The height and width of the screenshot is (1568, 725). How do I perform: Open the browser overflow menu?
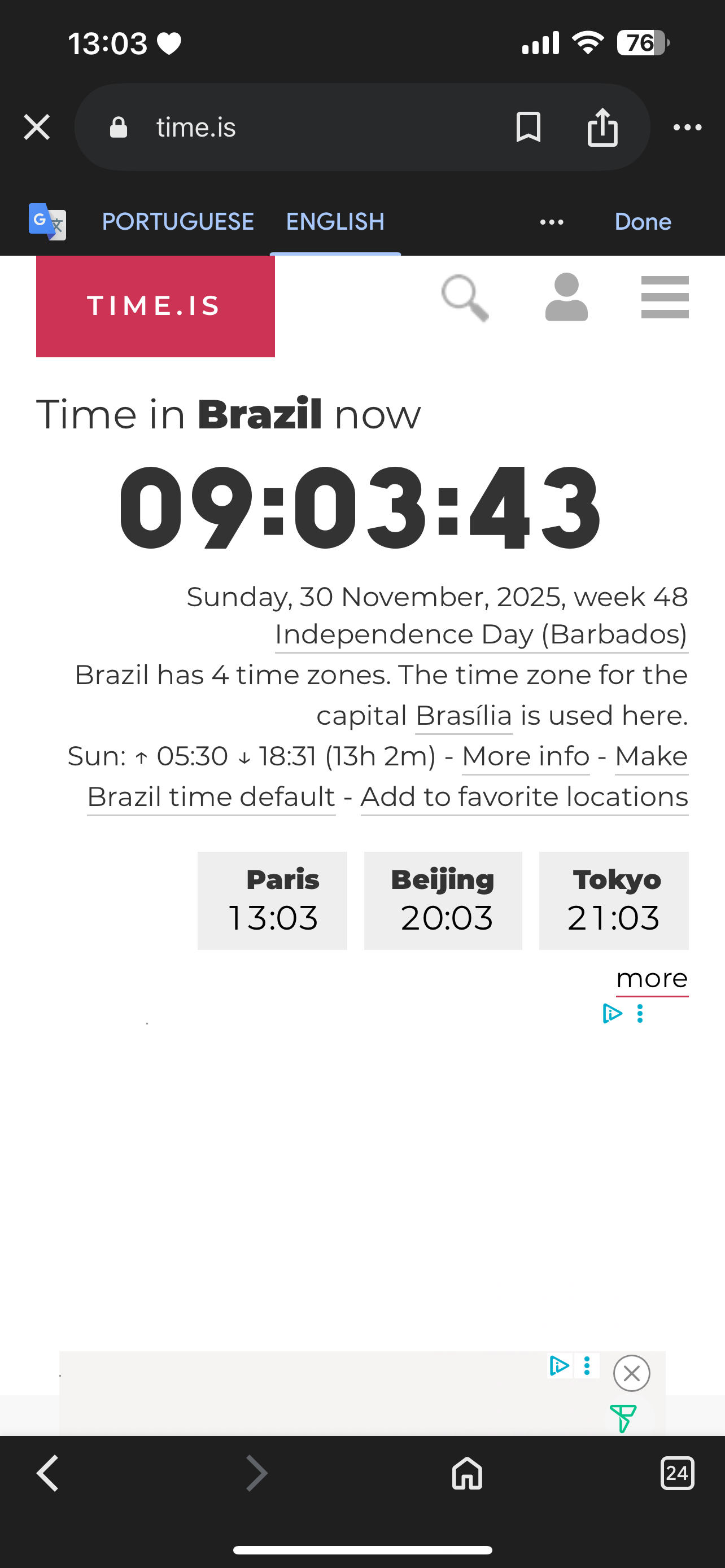pos(687,127)
